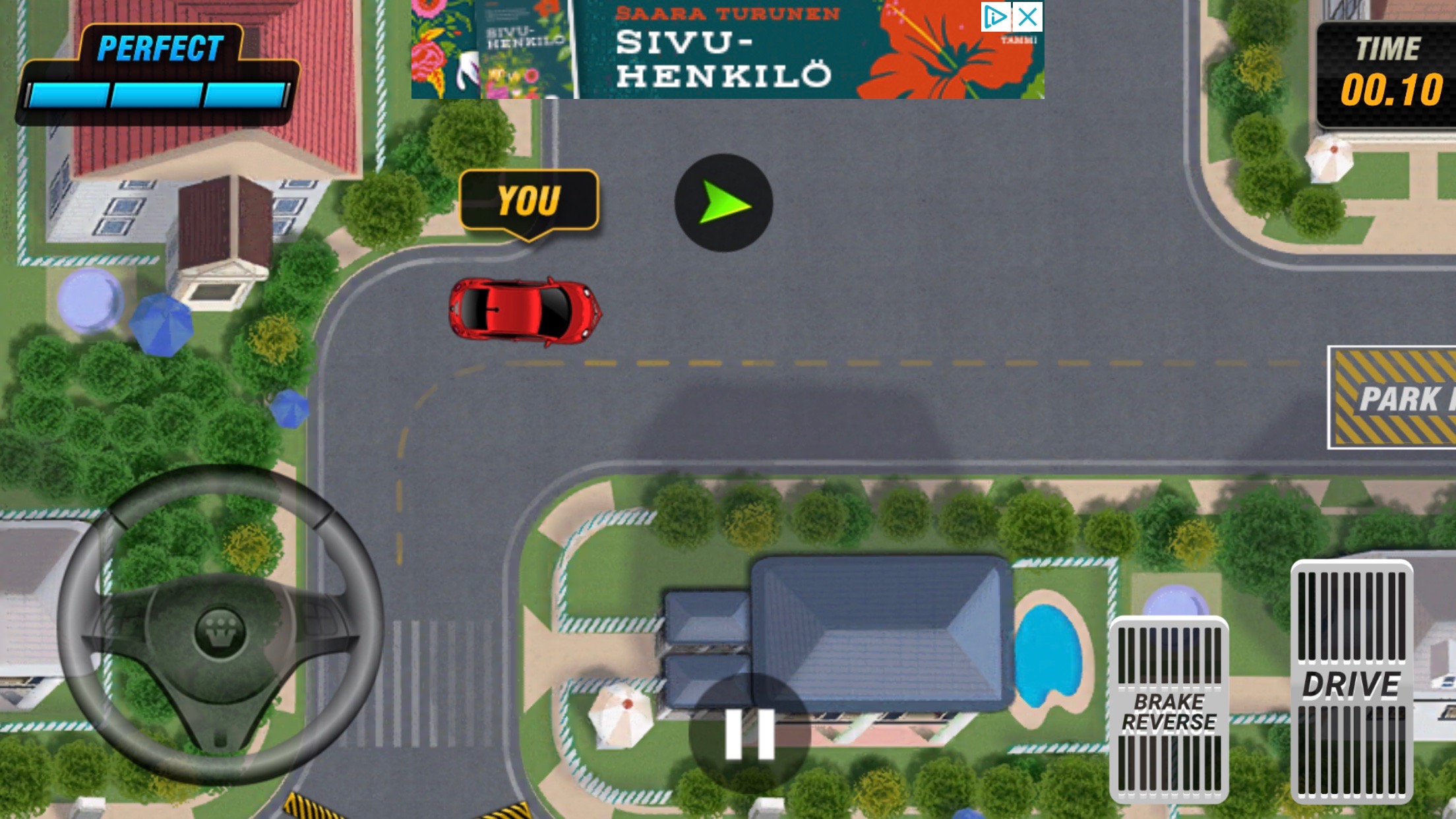This screenshot has width=1456, height=819.
Task: Tap the Brake Reverse pedal
Action: coord(1168,710)
